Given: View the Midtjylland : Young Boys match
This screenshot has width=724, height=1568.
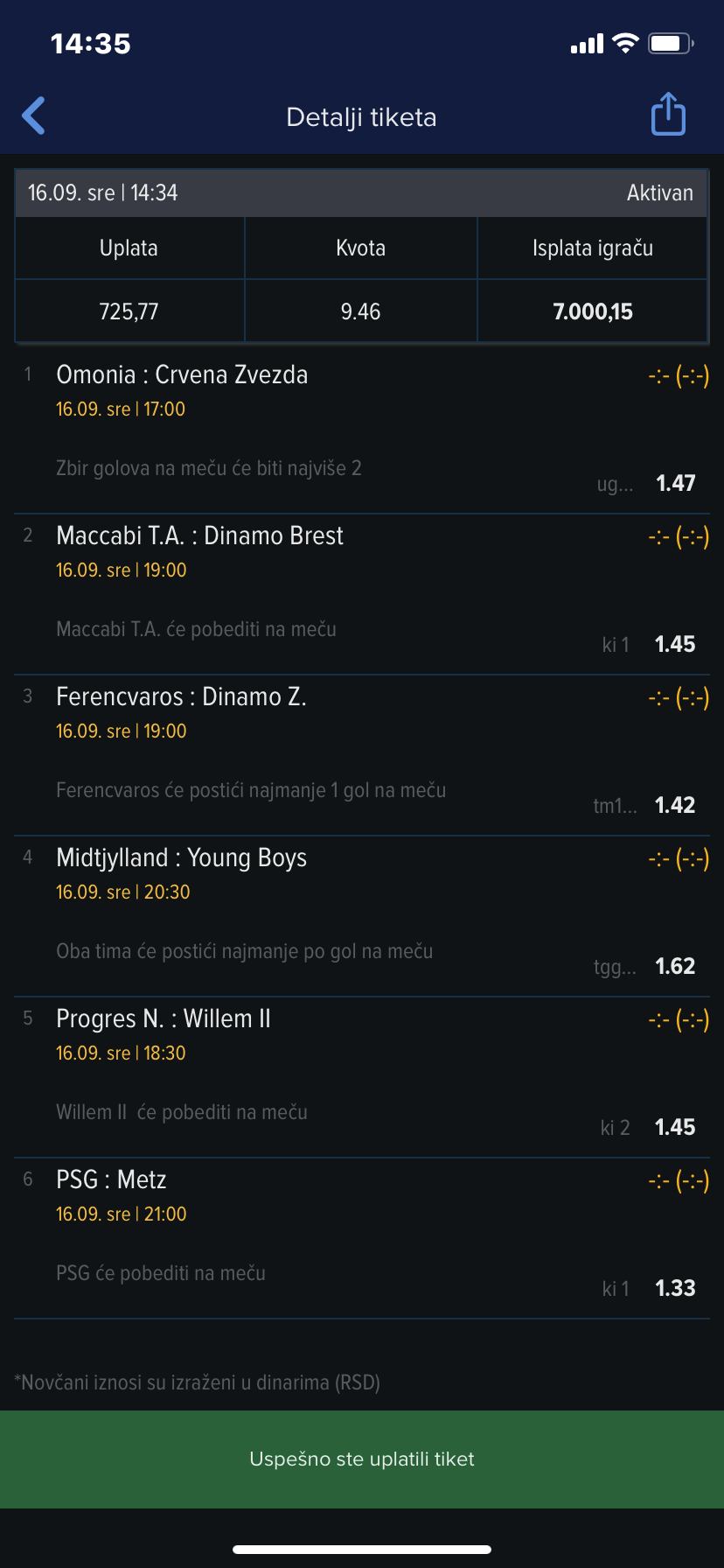Looking at the screenshot, I should pos(181,858).
